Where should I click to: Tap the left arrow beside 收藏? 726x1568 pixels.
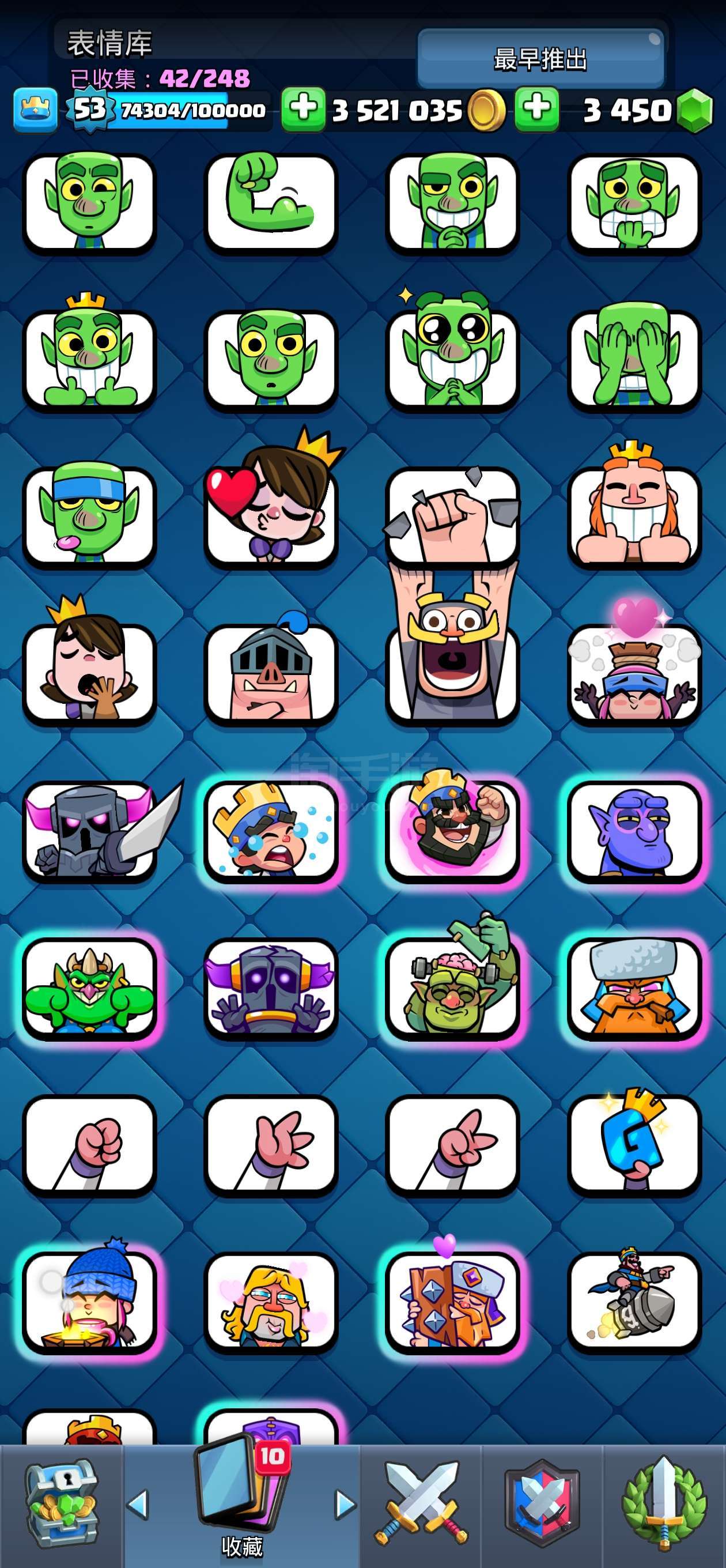point(138,1504)
